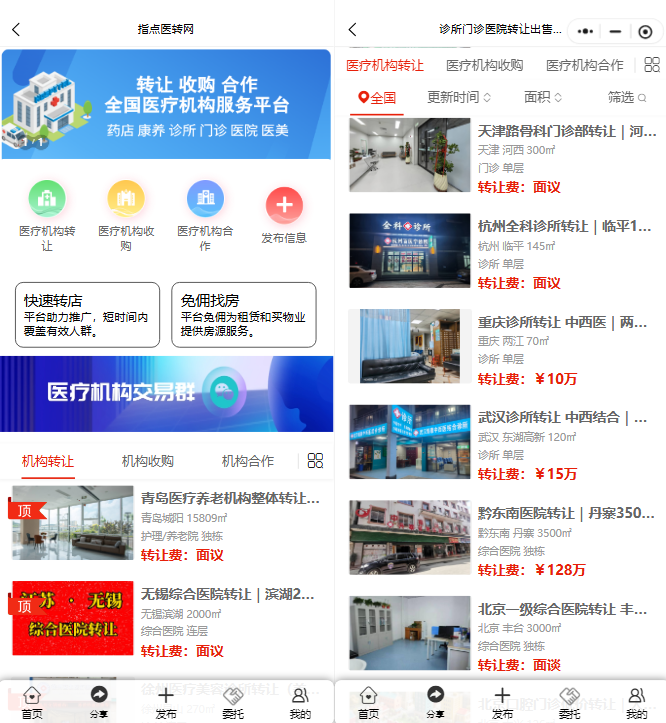Expand the 面积 filter dropdown

coord(543,97)
